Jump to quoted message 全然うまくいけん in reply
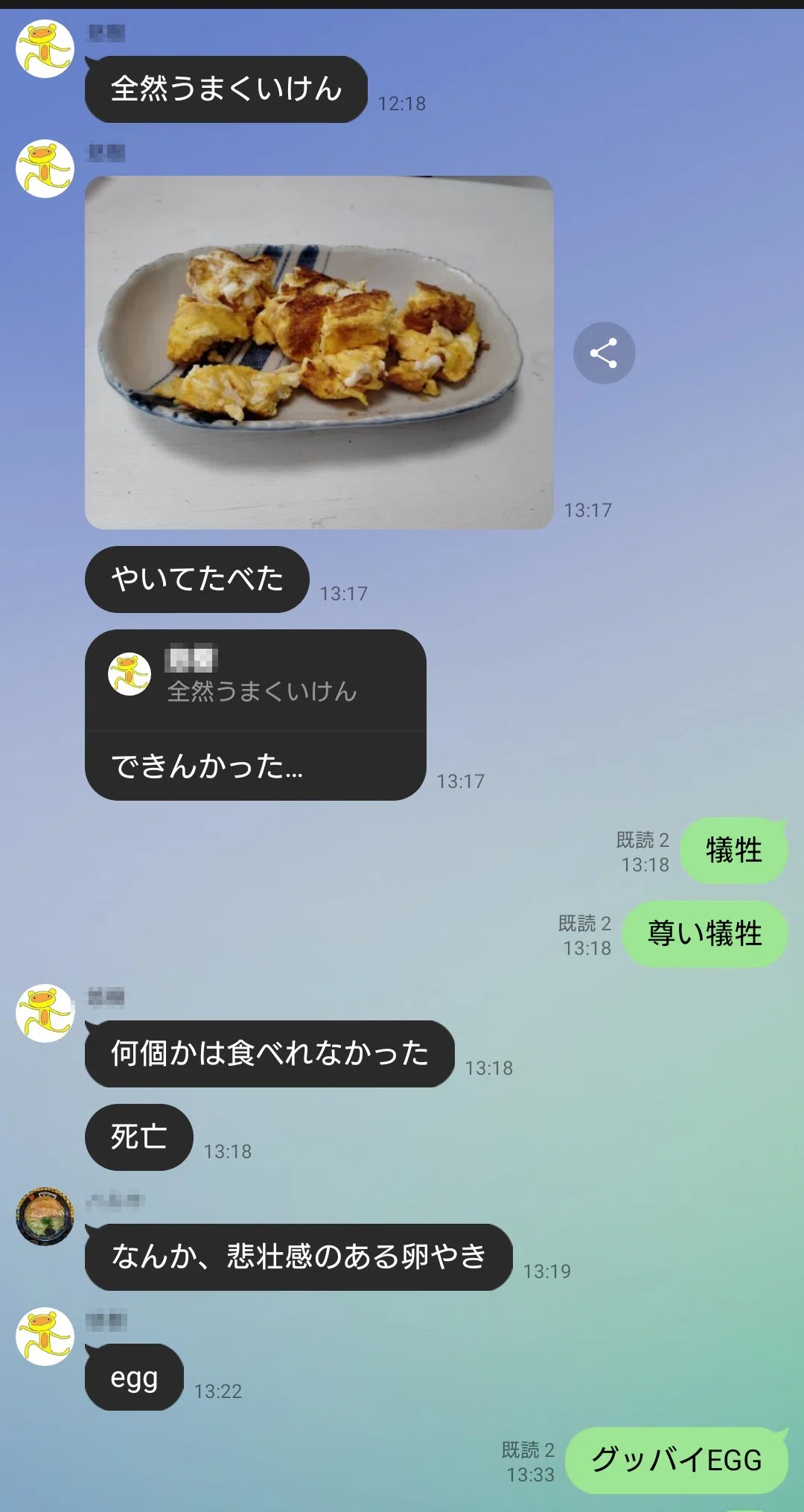The width and height of the screenshot is (804, 1512). [x=255, y=680]
